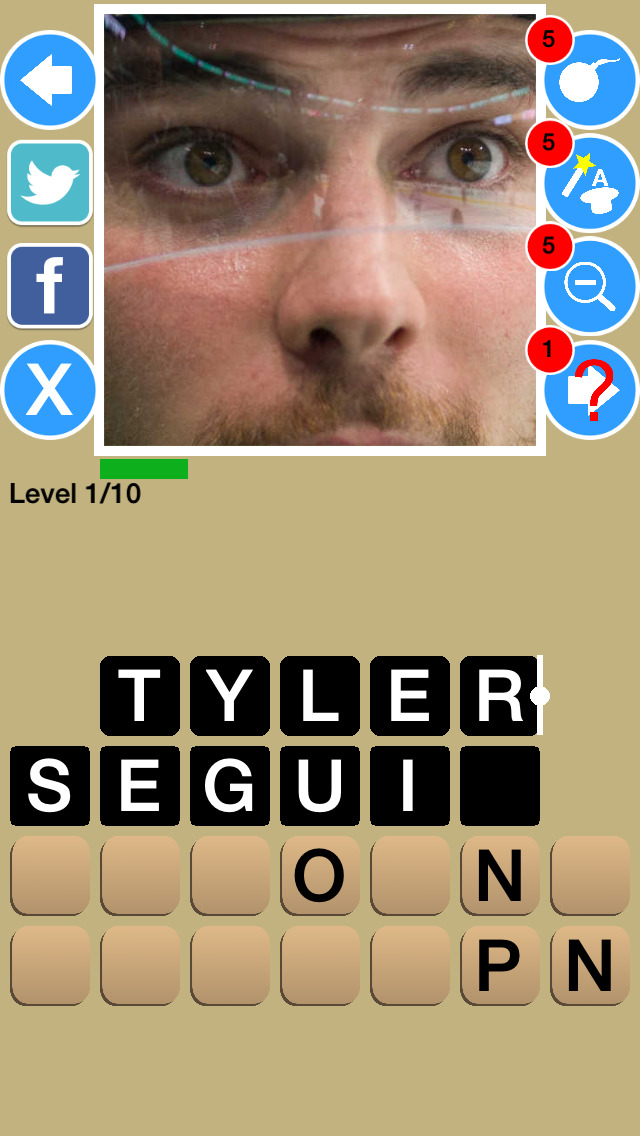Go back with the arrow button
The height and width of the screenshot is (1136, 640).
[49, 80]
